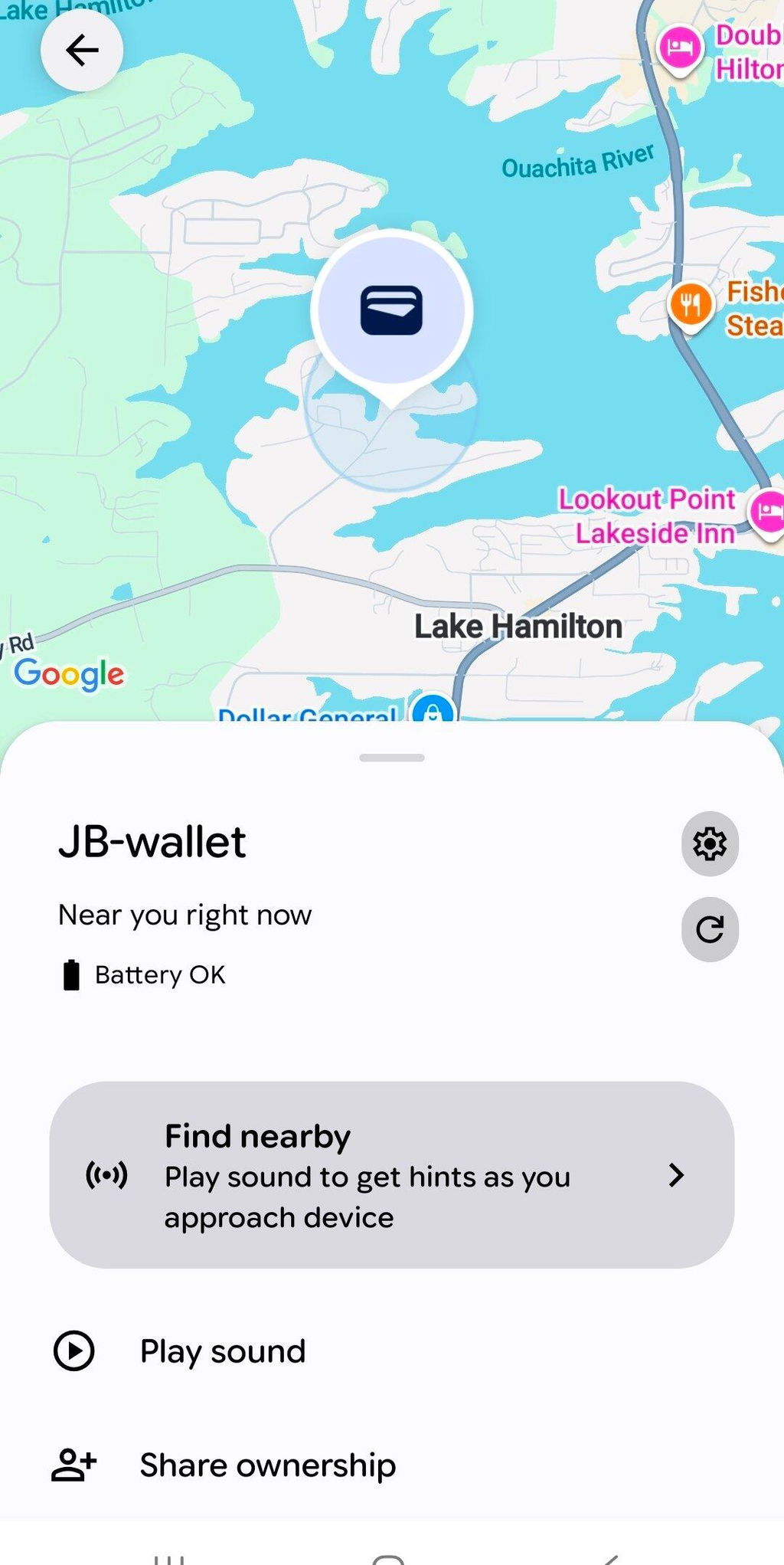Screen dimensions: 784x1565
Task: Open JB-wallet device settings gear
Action: tap(710, 843)
